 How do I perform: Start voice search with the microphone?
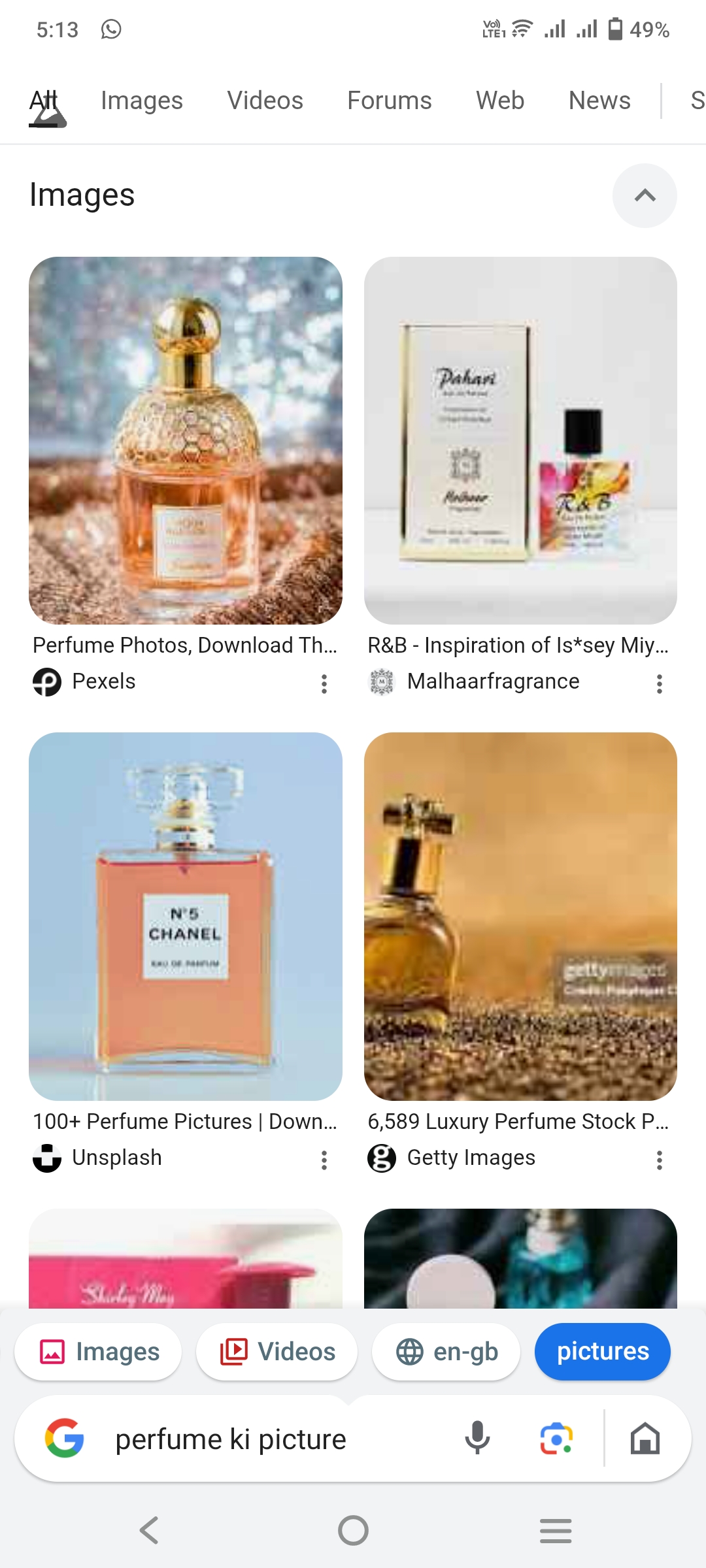point(477,1439)
